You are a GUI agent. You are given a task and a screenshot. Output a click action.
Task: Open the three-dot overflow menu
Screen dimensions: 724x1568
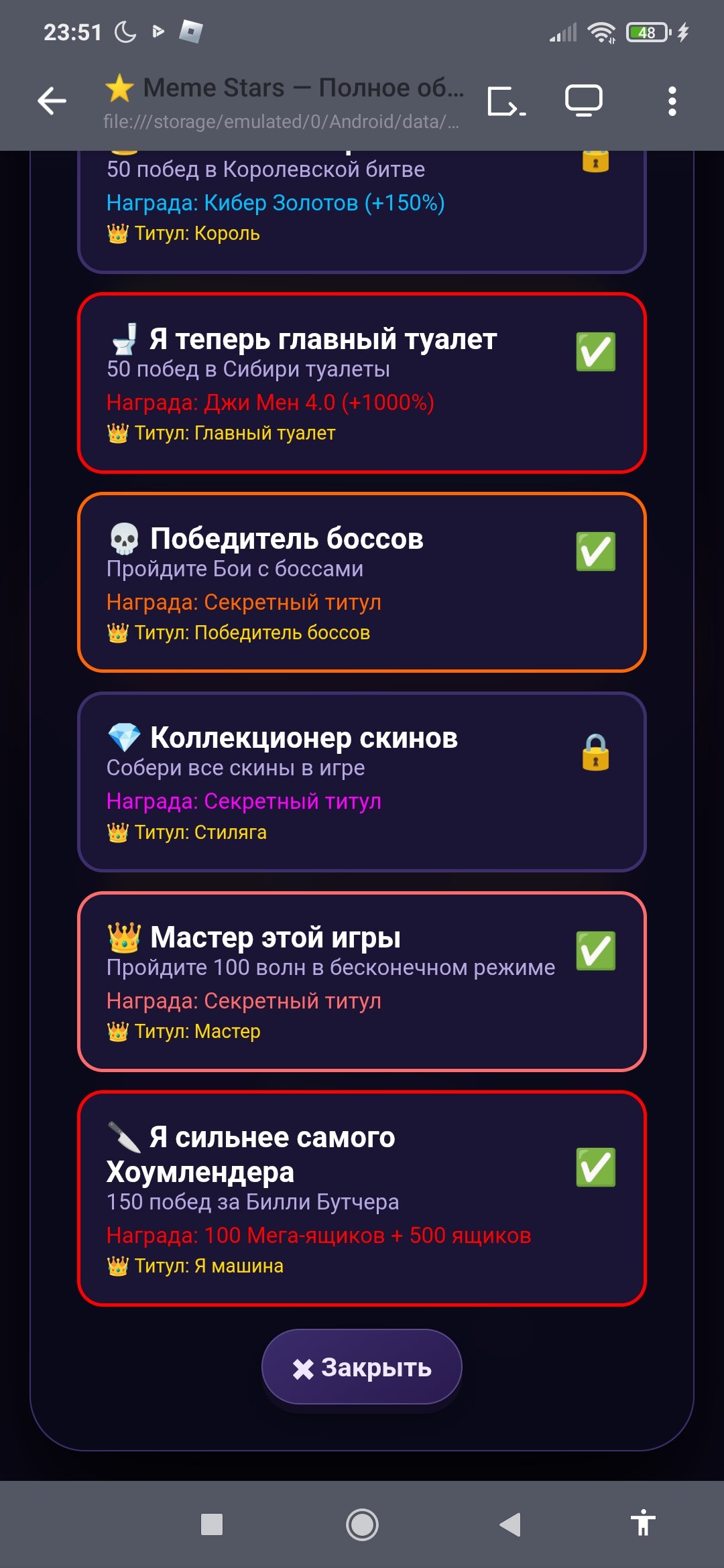[672, 101]
